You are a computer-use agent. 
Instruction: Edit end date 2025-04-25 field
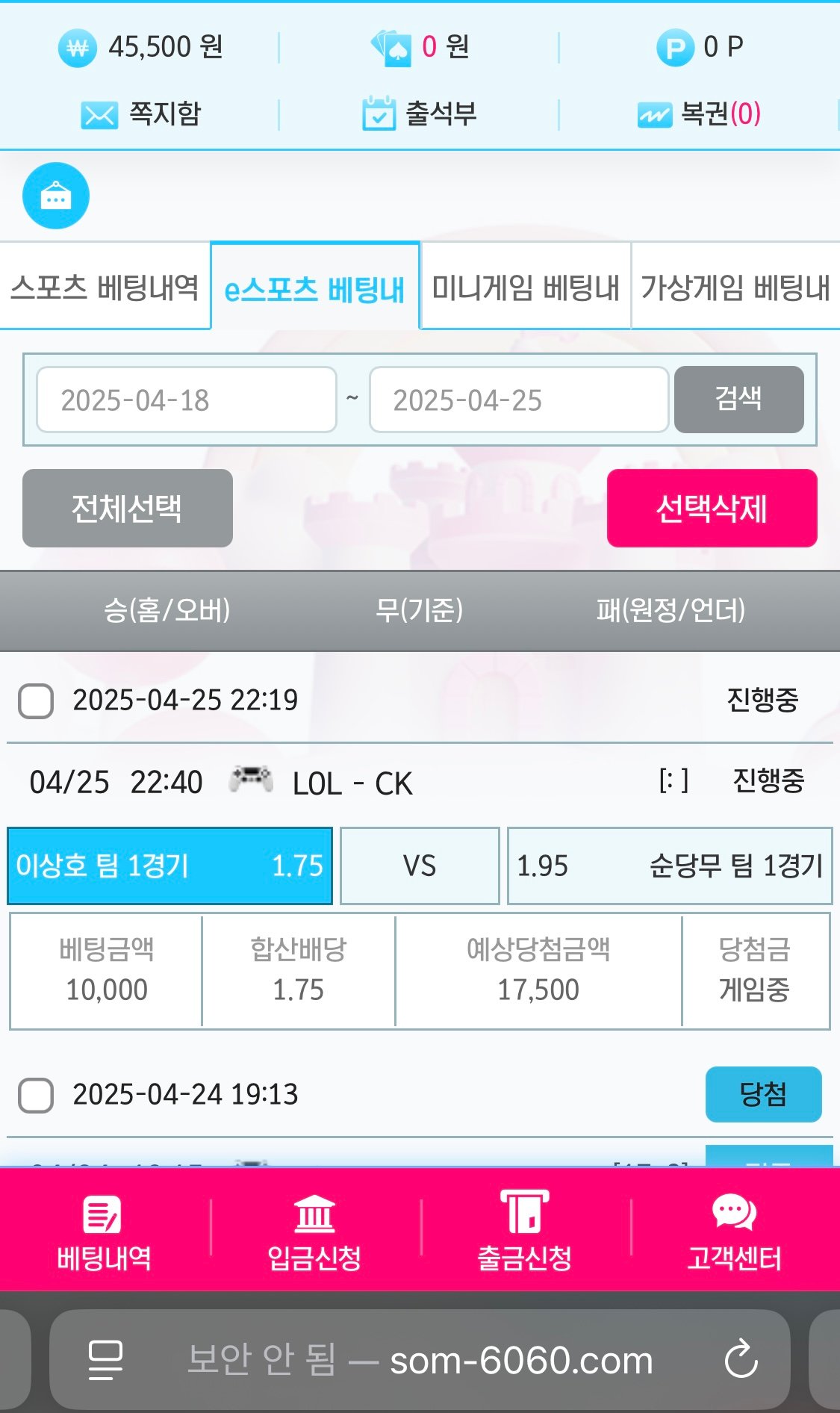click(x=518, y=400)
